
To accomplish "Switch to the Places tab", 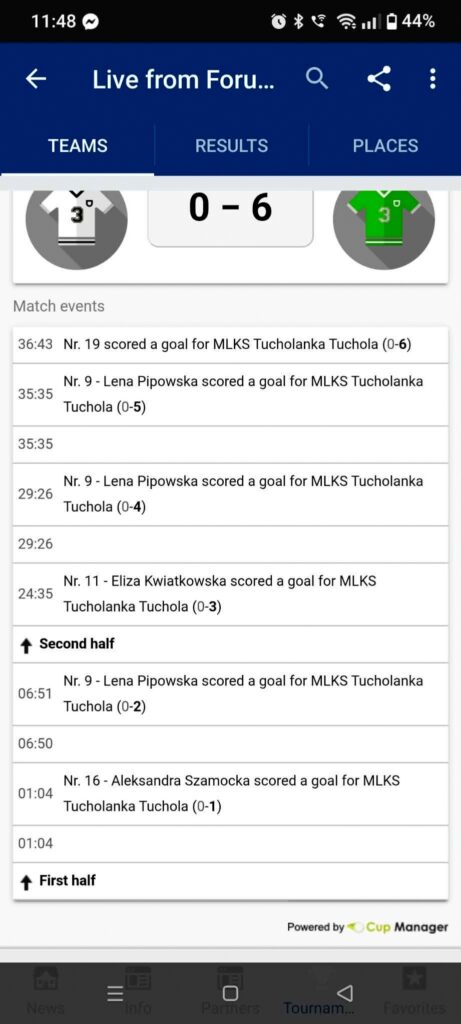I will [385, 146].
